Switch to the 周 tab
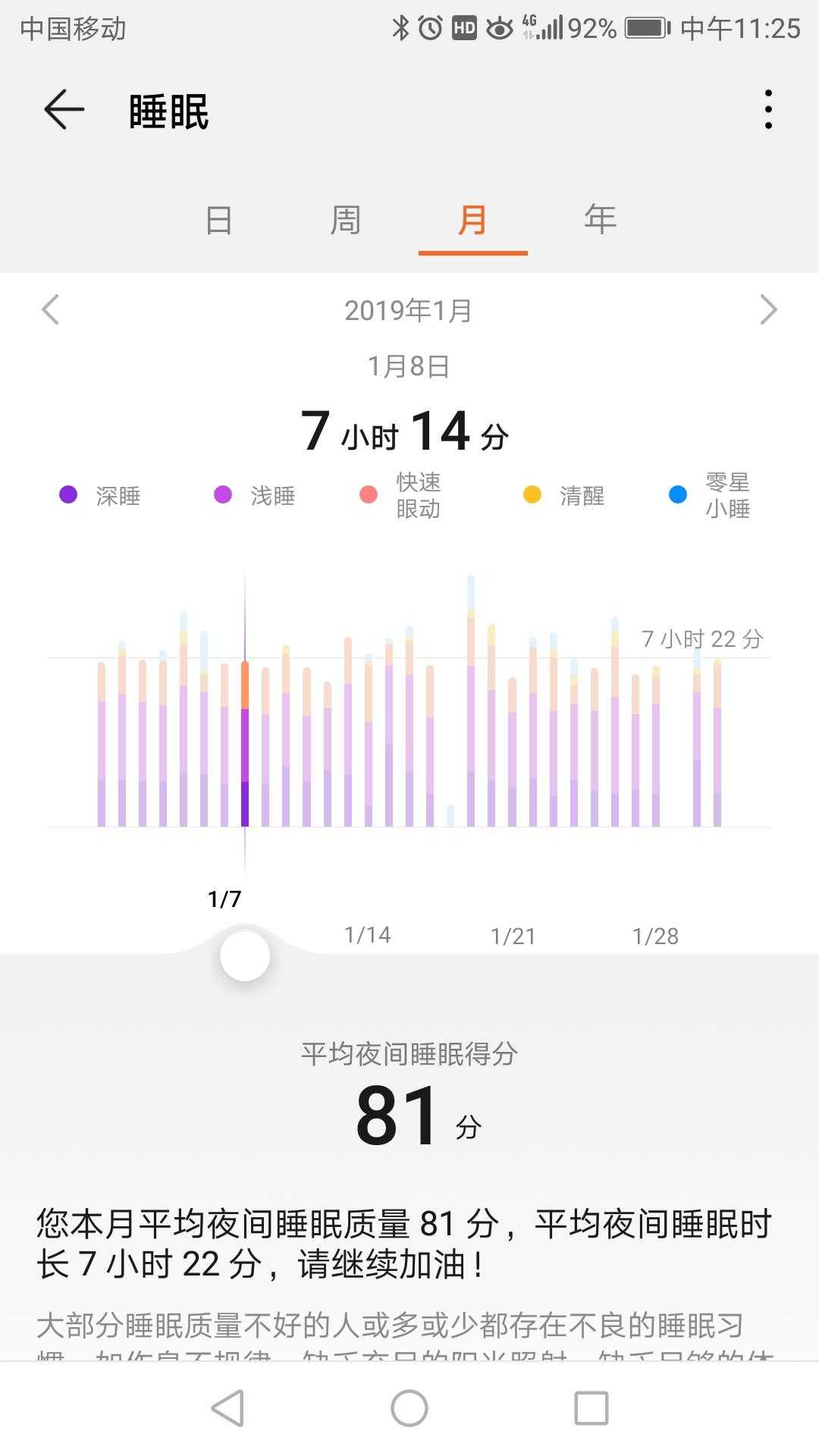This screenshot has height=1456, width=819. pyautogui.click(x=346, y=220)
